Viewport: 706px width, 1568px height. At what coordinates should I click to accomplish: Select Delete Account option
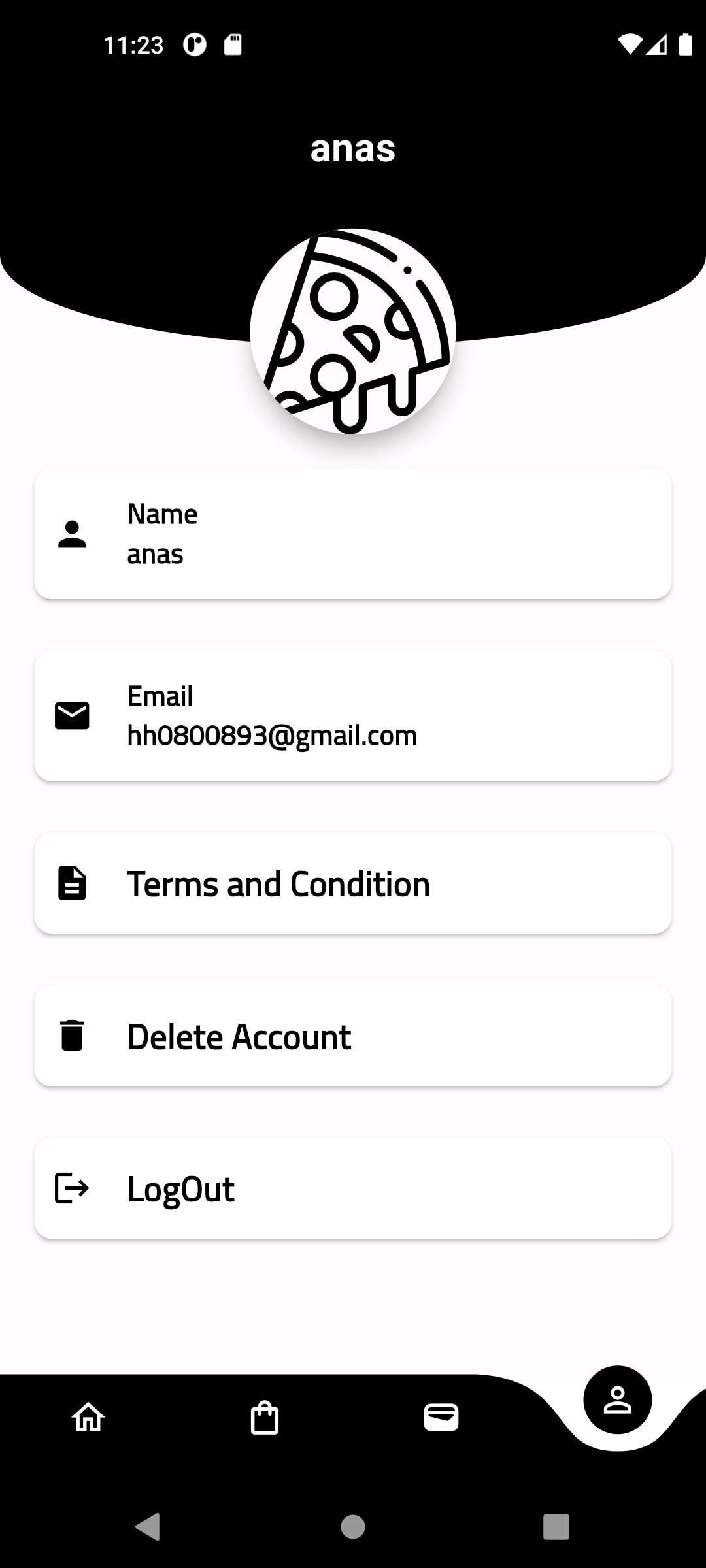(x=353, y=1036)
